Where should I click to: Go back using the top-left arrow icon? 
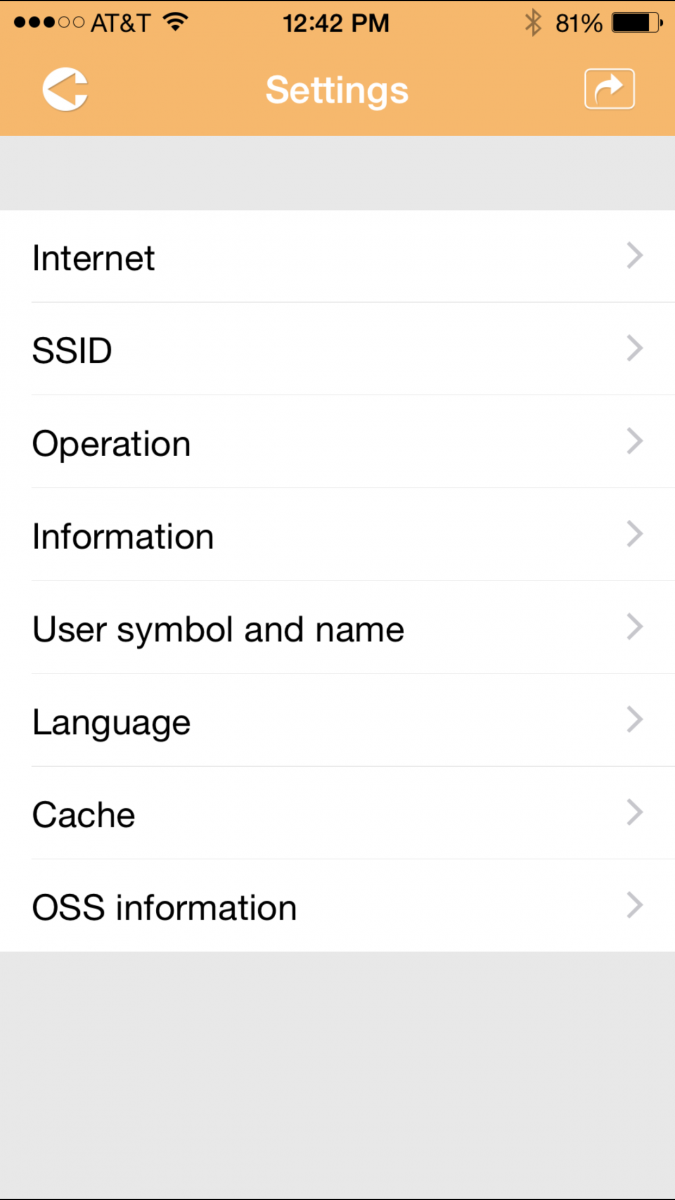pos(65,89)
